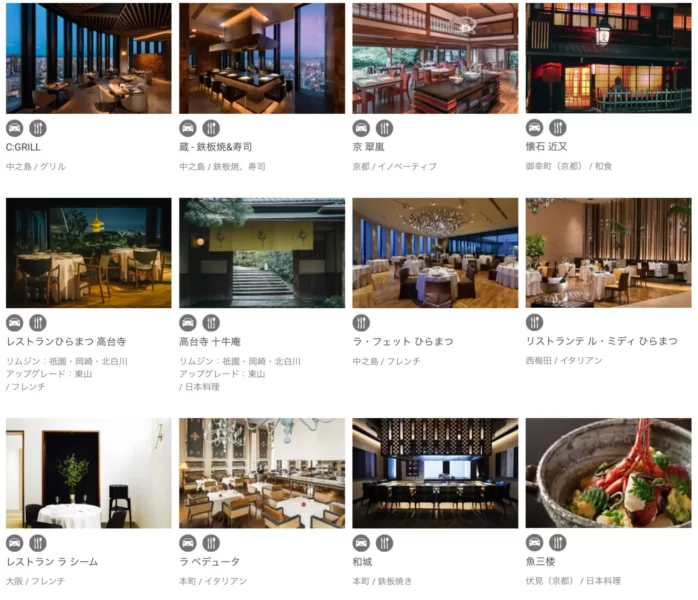The height and width of the screenshot is (600, 698).
Task: Open レストランひらまつ 高台寺 card
Action: pos(88,252)
